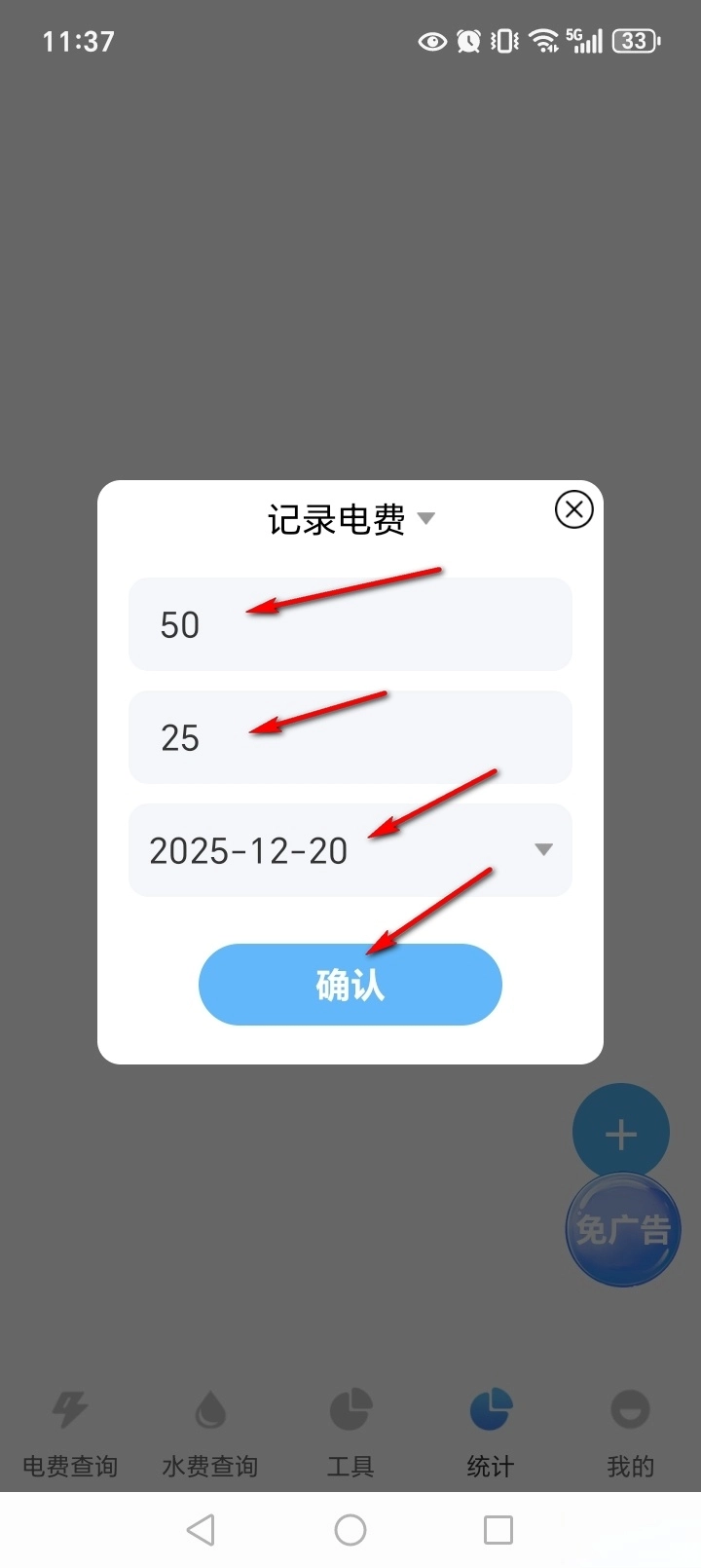Screen dimensions: 701x1568
Task: Open the 免广告 ad-free bubble
Action: tap(623, 1230)
